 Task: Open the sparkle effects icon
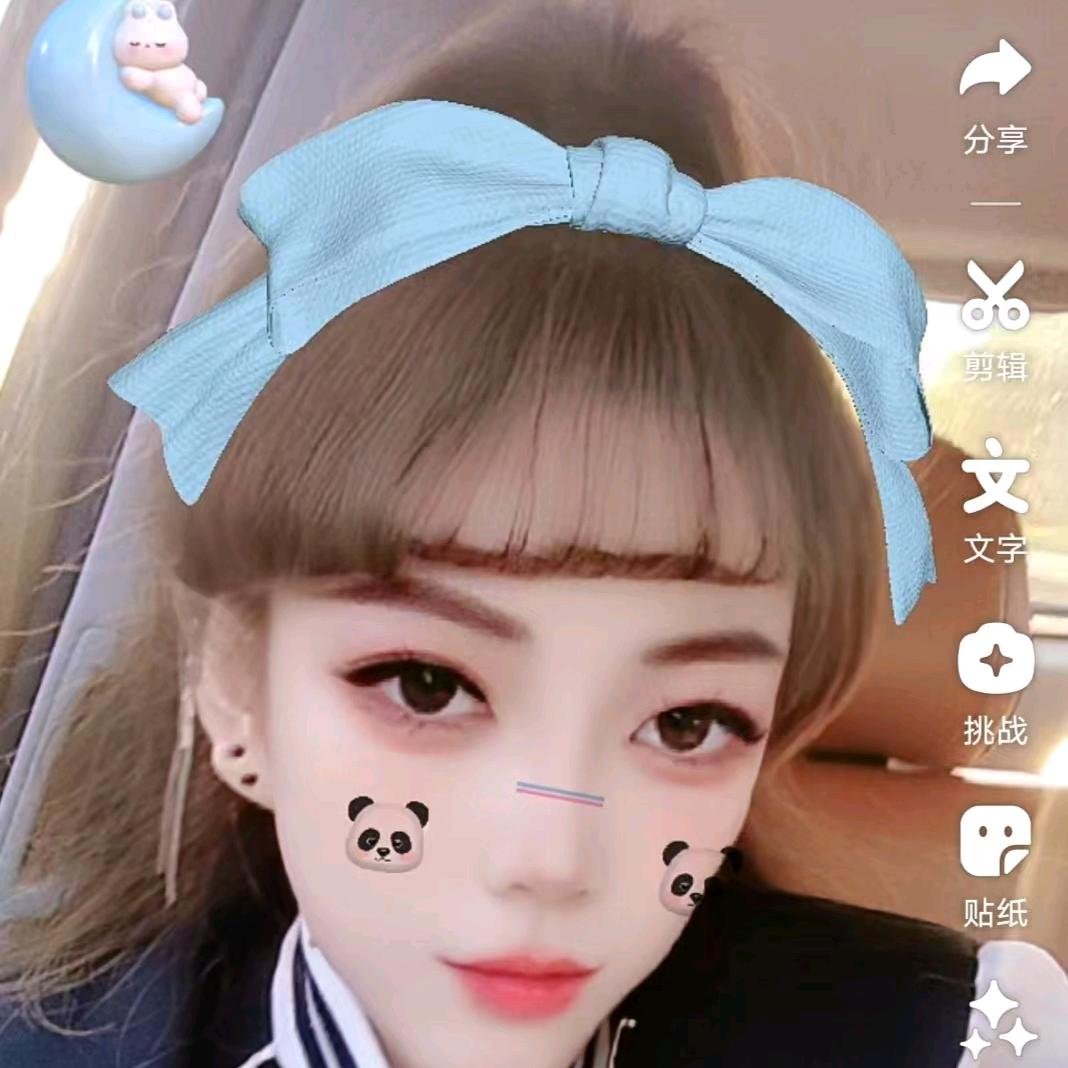pos(997,1020)
